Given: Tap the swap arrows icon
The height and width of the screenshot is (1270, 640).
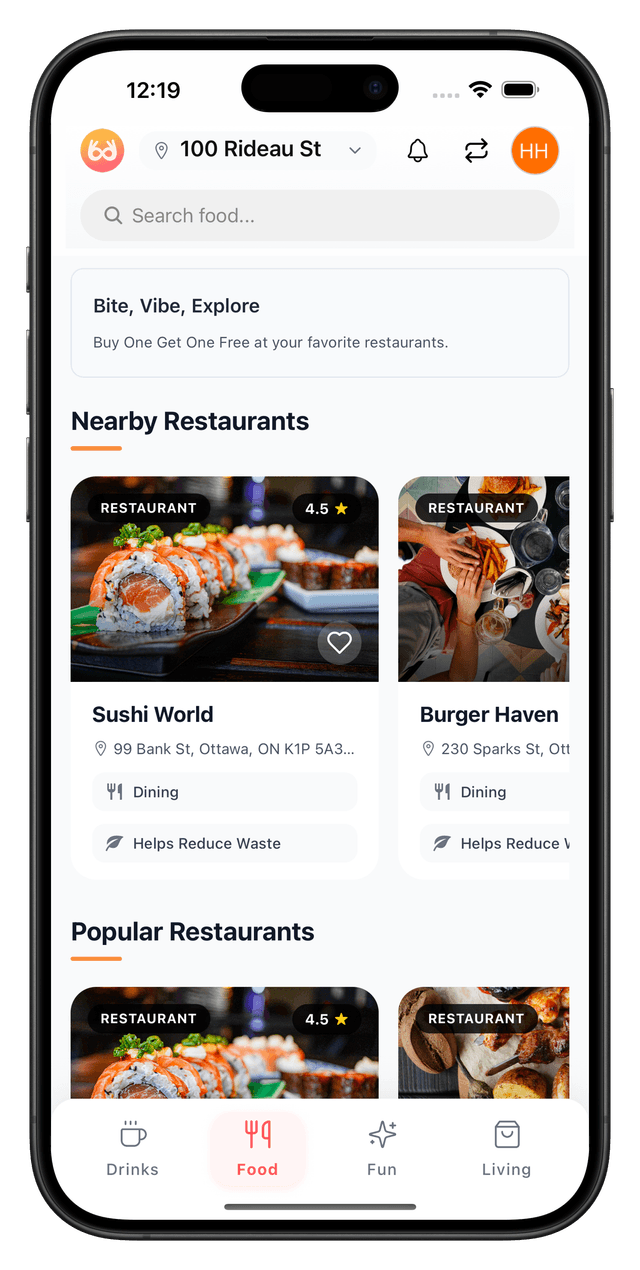Looking at the screenshot, I should click(x=476, y=151).
